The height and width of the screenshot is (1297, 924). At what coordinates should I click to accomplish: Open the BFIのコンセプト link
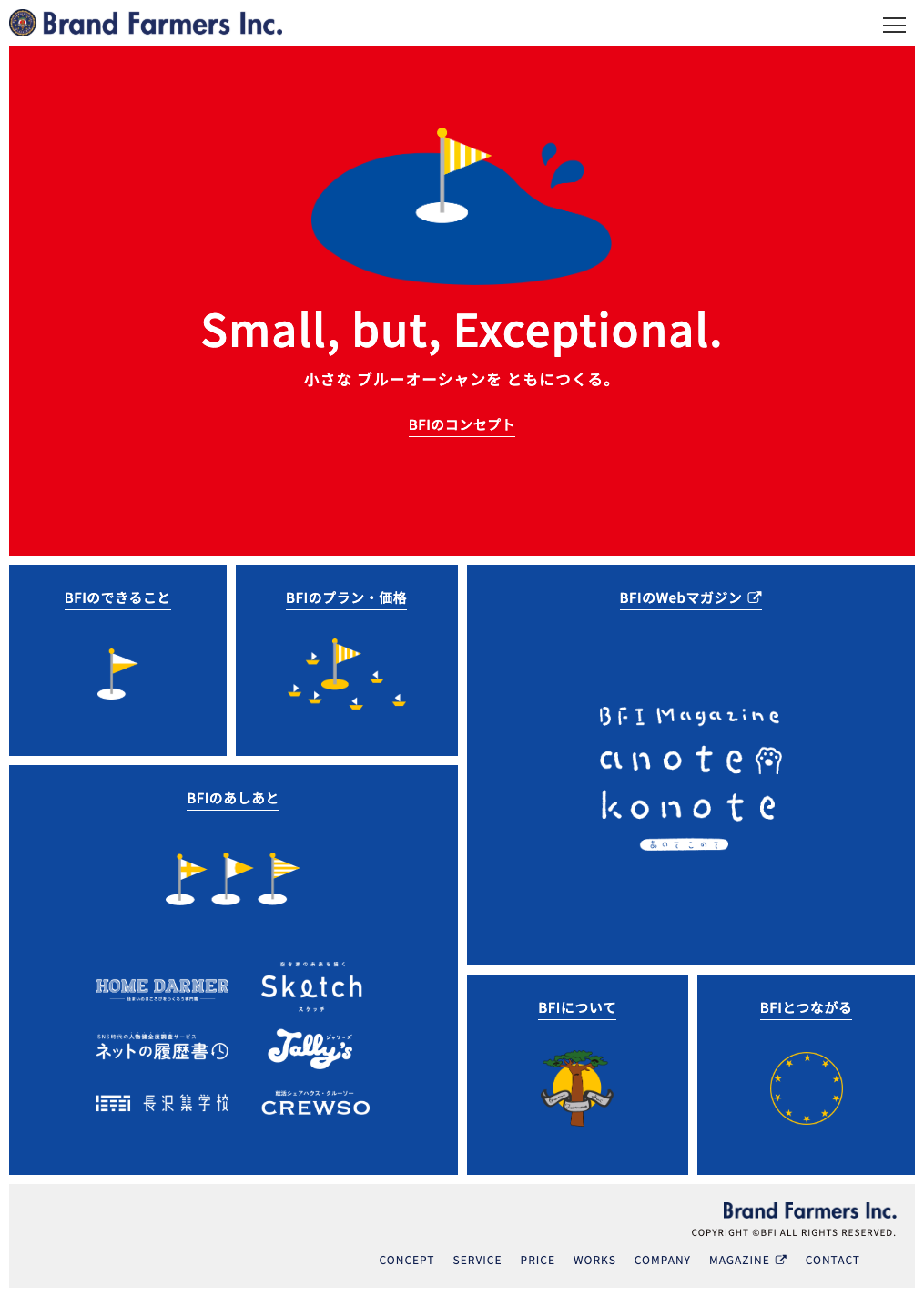coord(462,425)
